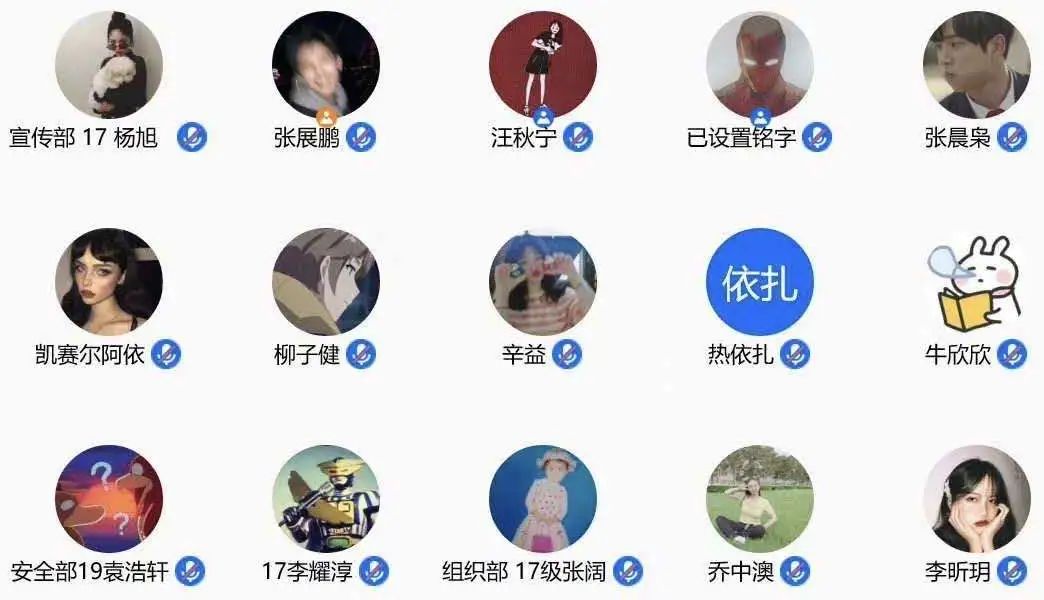The width and height of the screenshot is (1044, 600).
Task: Select the 热依扎 participant
Action: (759, 282)
